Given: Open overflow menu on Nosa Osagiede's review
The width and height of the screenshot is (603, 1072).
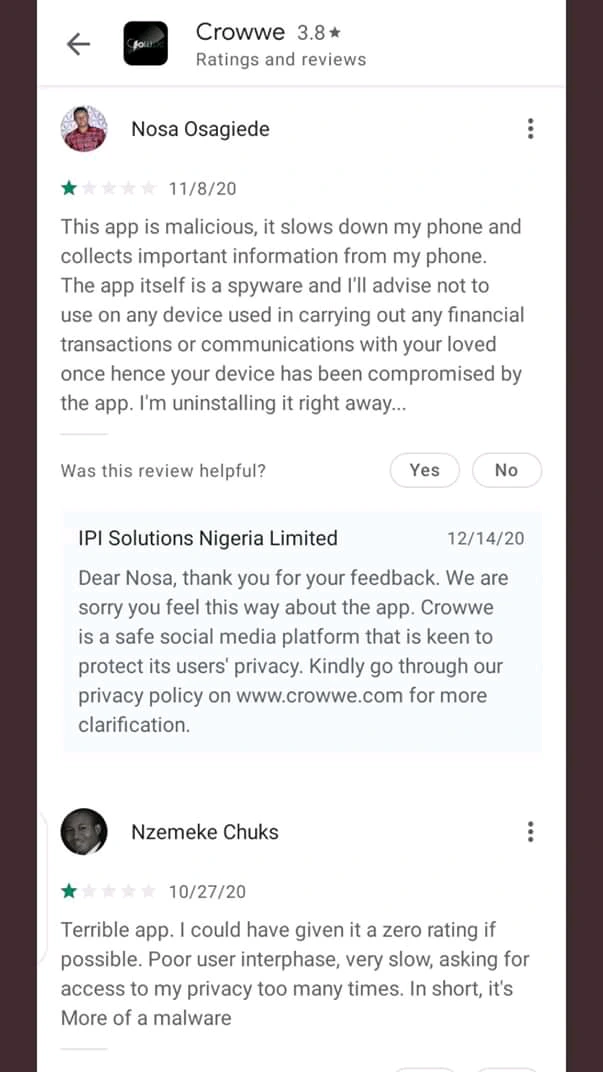Looking at the screenshot, I should pos(530,129).
